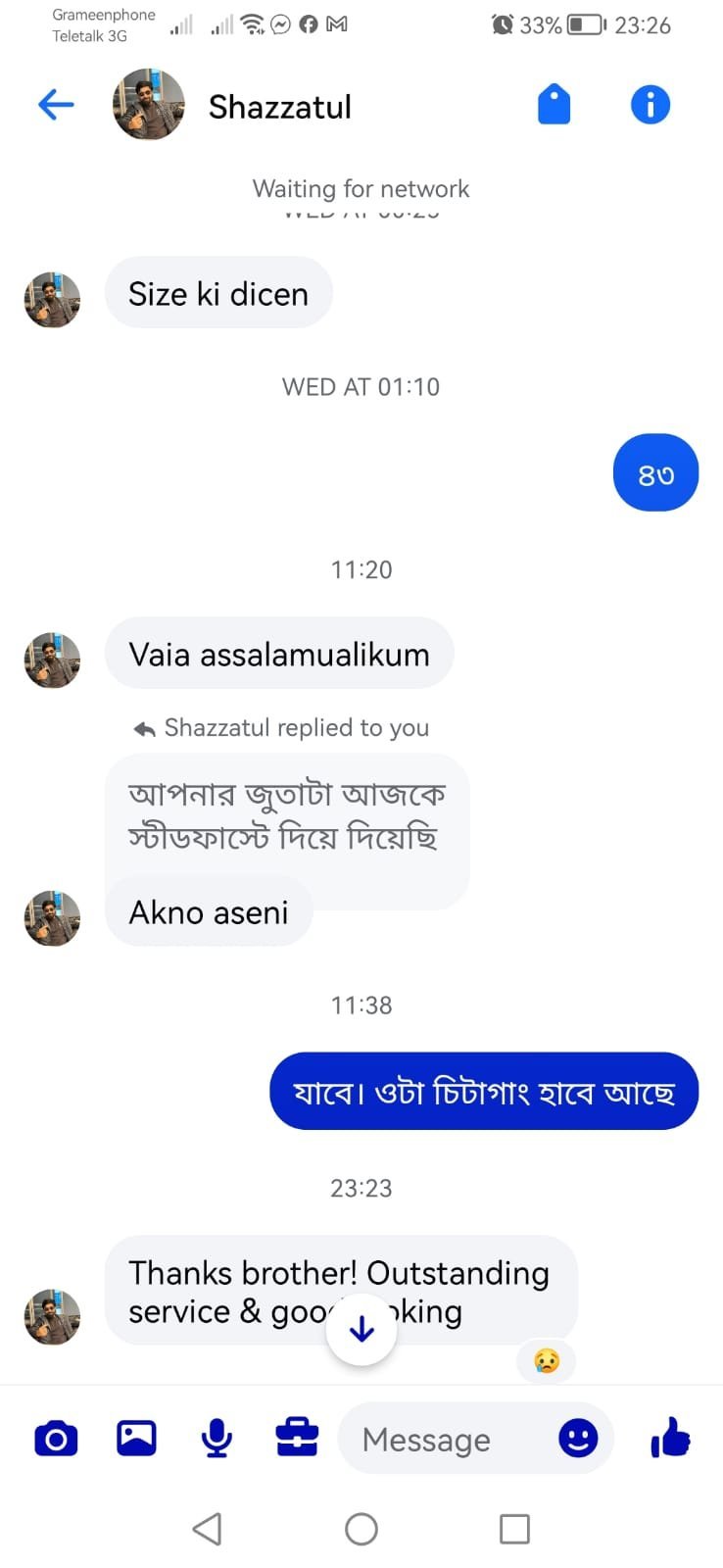Open Shazzatul's profile photo in header
The width and height of the screenshot is (723, 1568).
pyautogui.click(x=149, y=105)
